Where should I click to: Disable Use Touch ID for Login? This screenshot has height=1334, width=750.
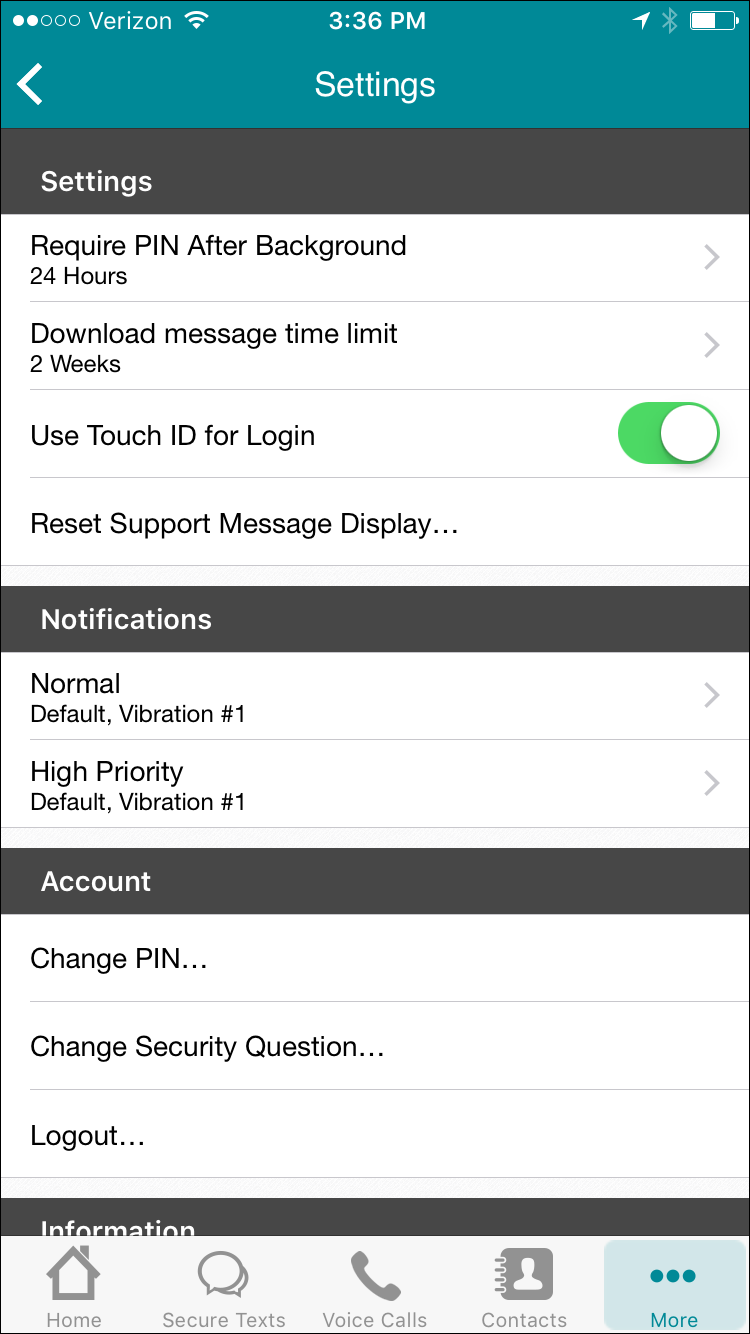pos(668,434)
